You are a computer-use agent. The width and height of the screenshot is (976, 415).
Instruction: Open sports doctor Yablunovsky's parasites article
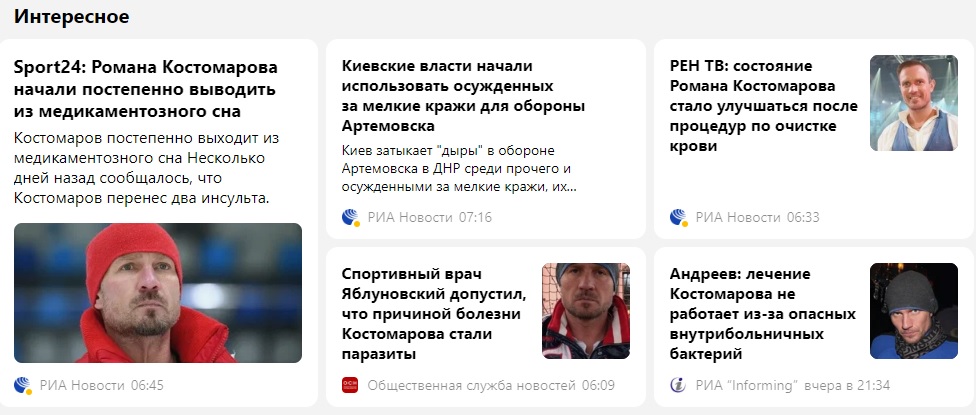(432, 314)
